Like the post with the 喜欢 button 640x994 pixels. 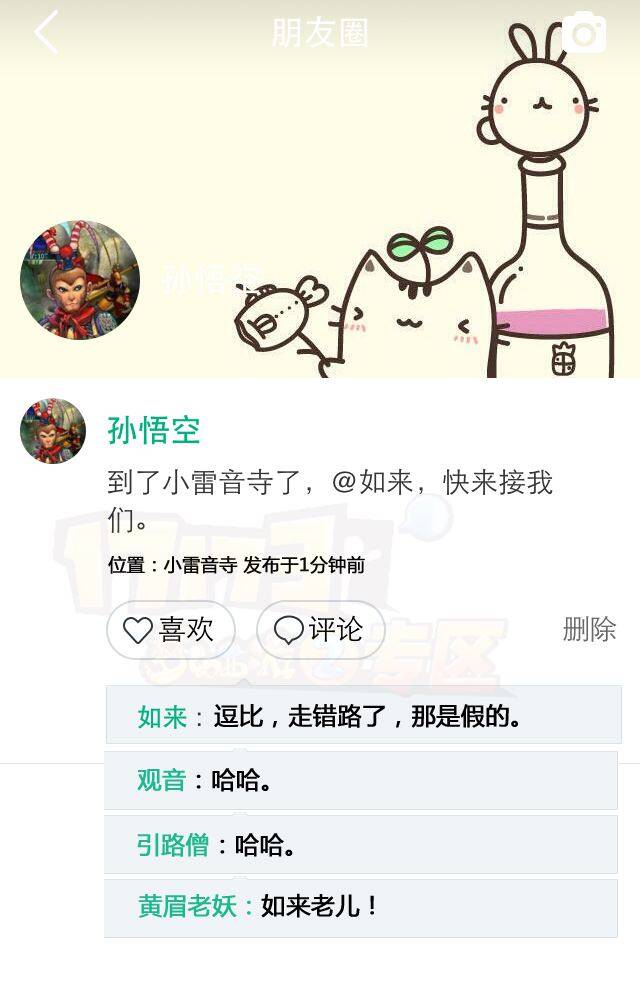(x=171, y=630)
